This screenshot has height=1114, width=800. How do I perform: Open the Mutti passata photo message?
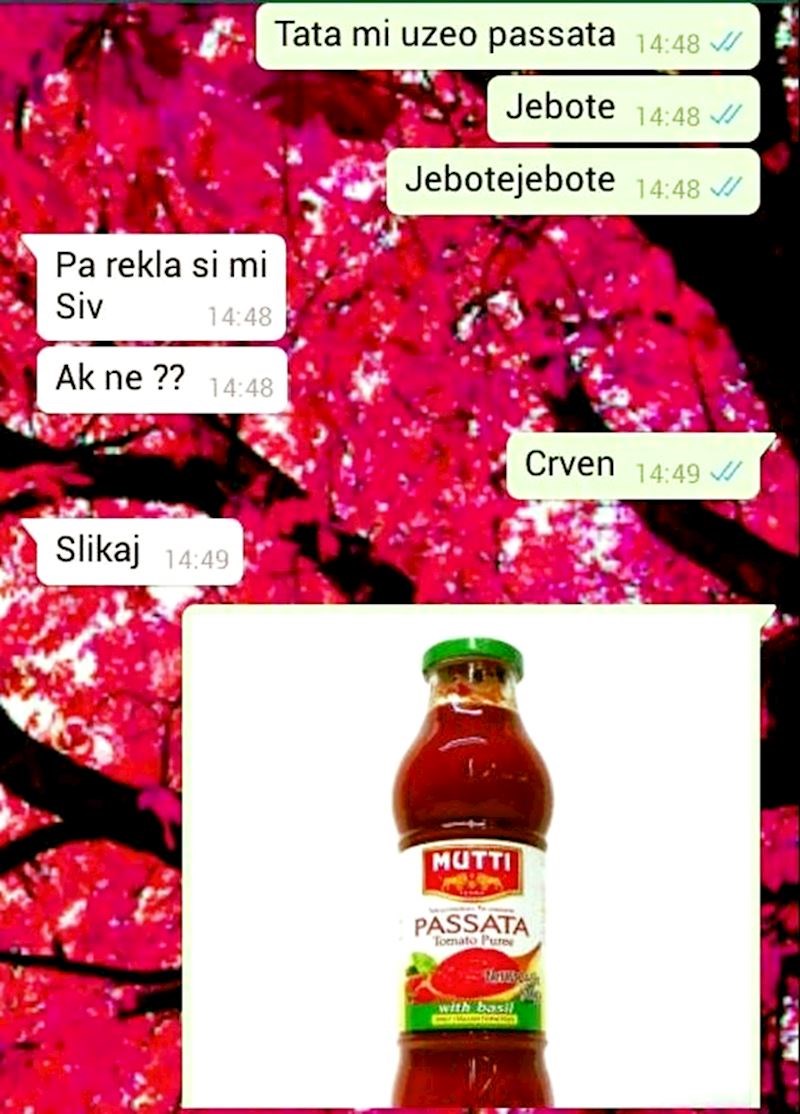471,860
